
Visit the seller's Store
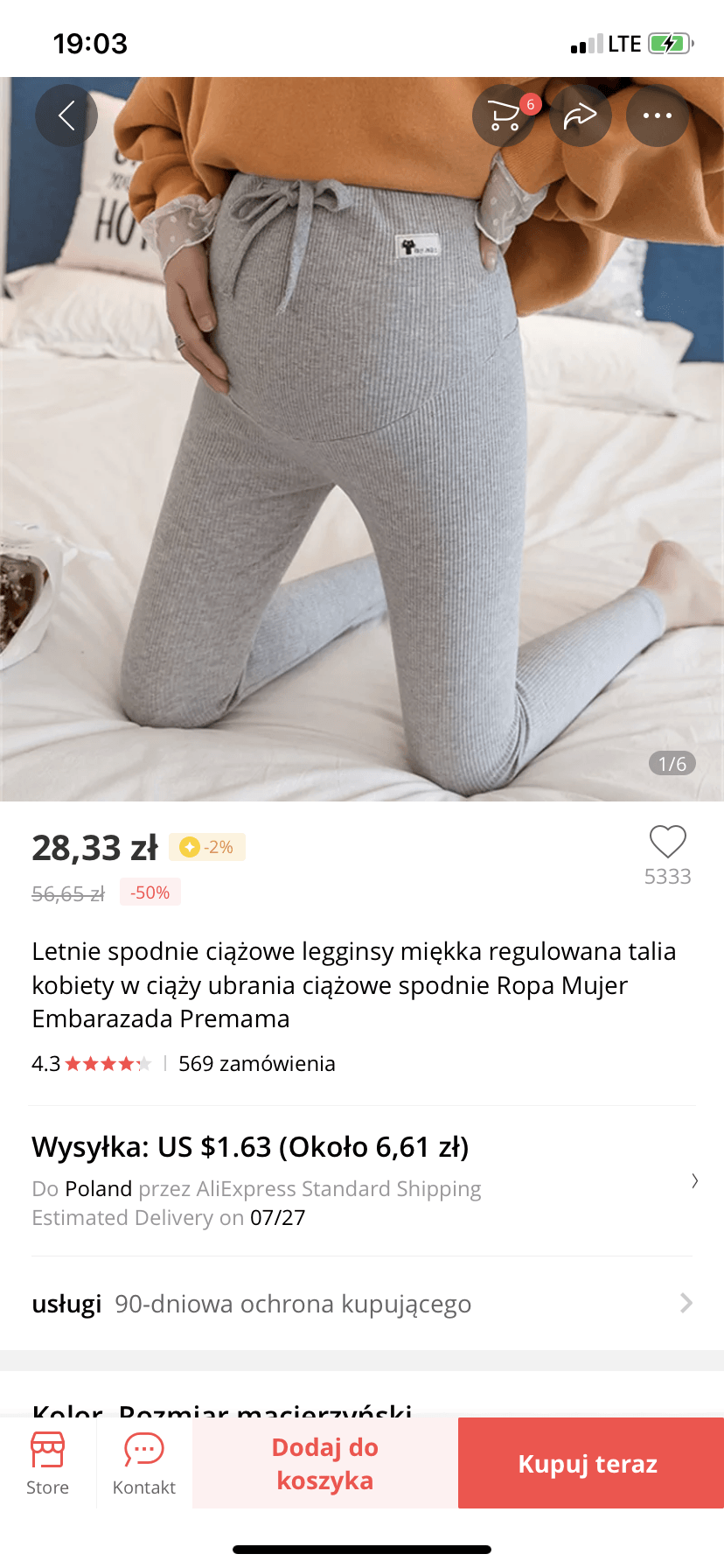coord(47,1463)
